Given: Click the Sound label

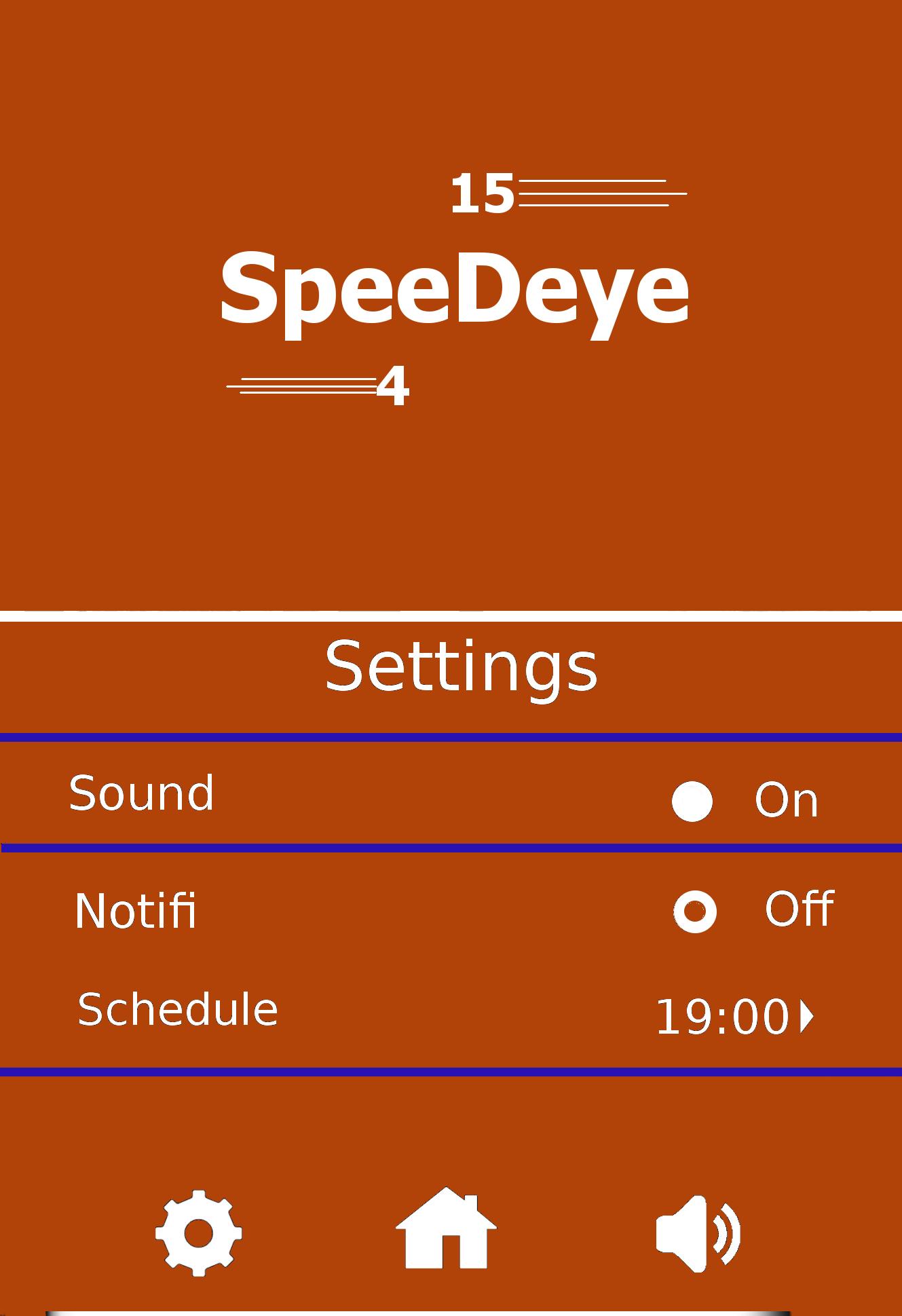Looking at the screenshot, I should [141, 794].
